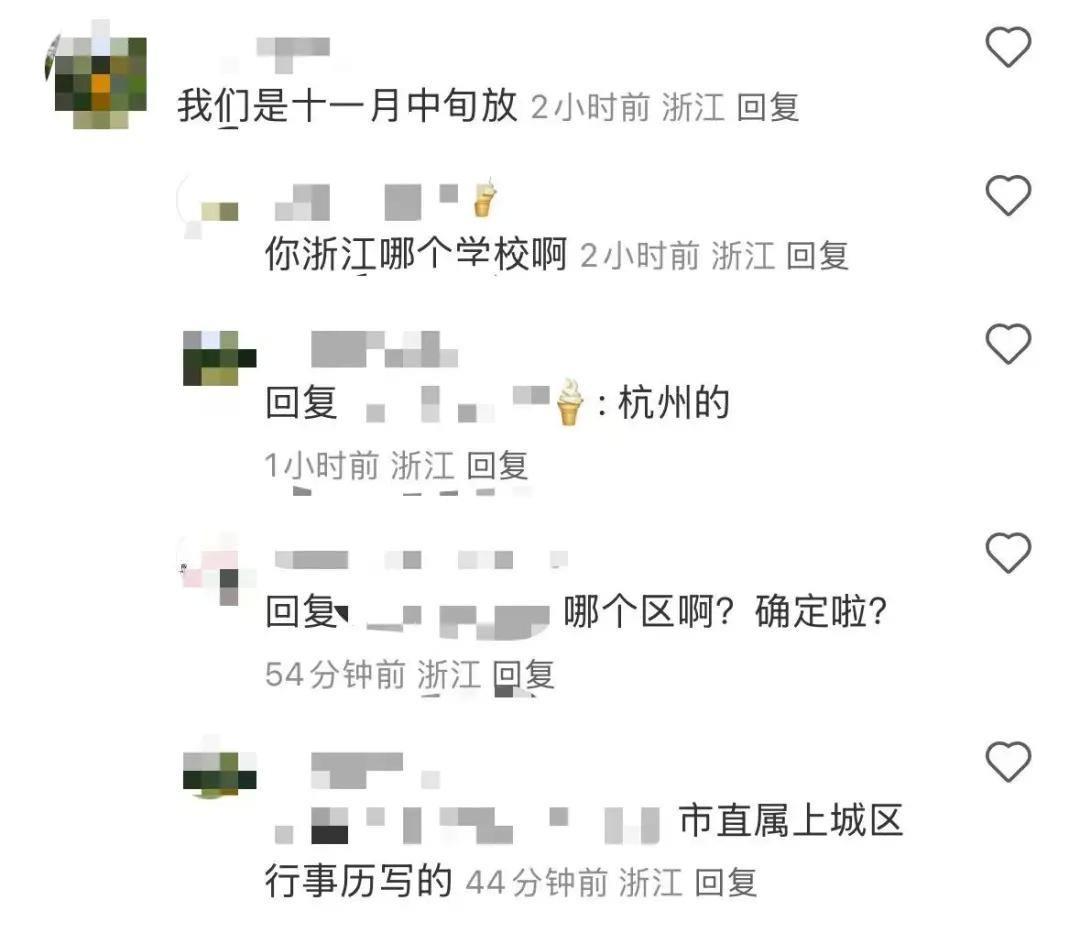Screen dimensions: 1080x933
Task: Reply to the comment 你浙江哪个学校啊
Action: point(817,256)
